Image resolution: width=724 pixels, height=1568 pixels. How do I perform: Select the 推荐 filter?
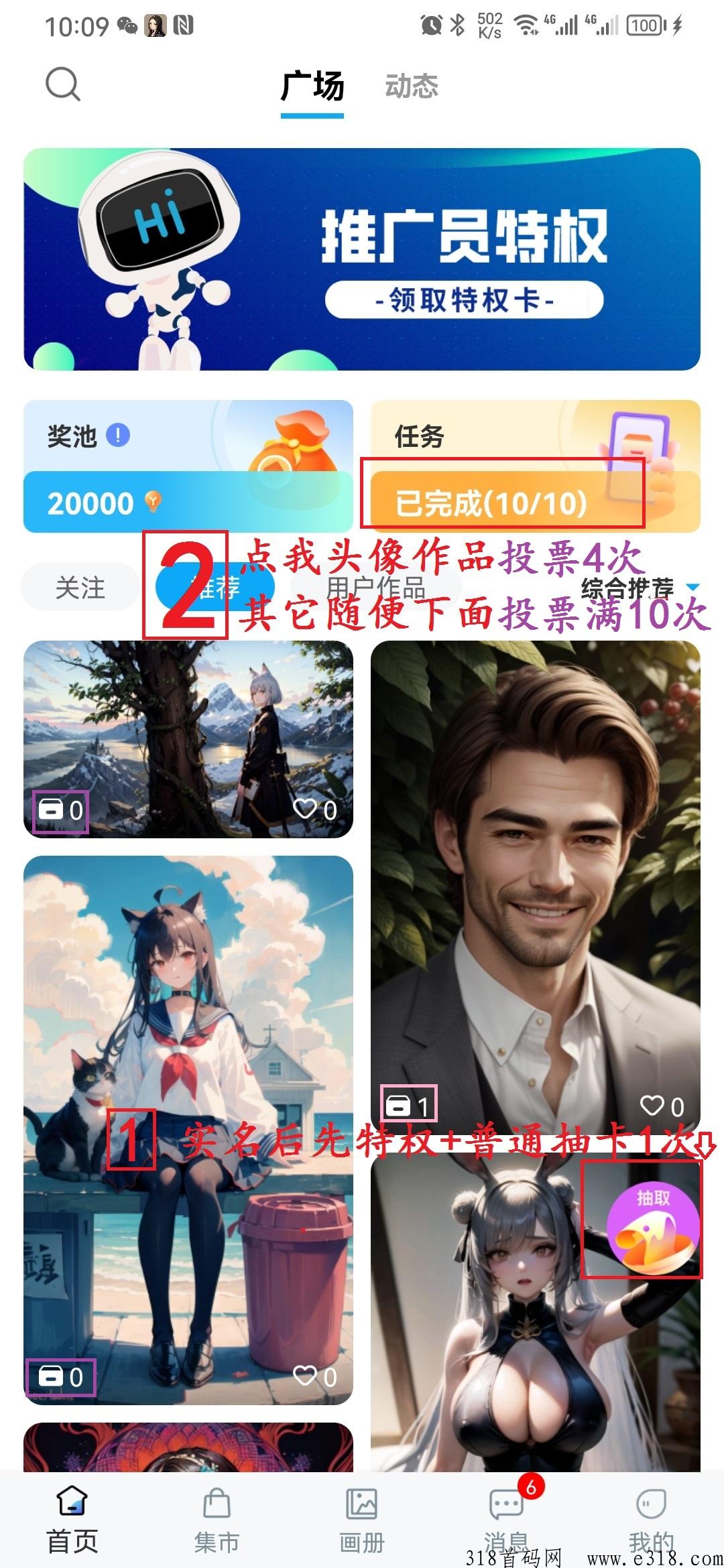pyautogui.click(x=220, y=589)
